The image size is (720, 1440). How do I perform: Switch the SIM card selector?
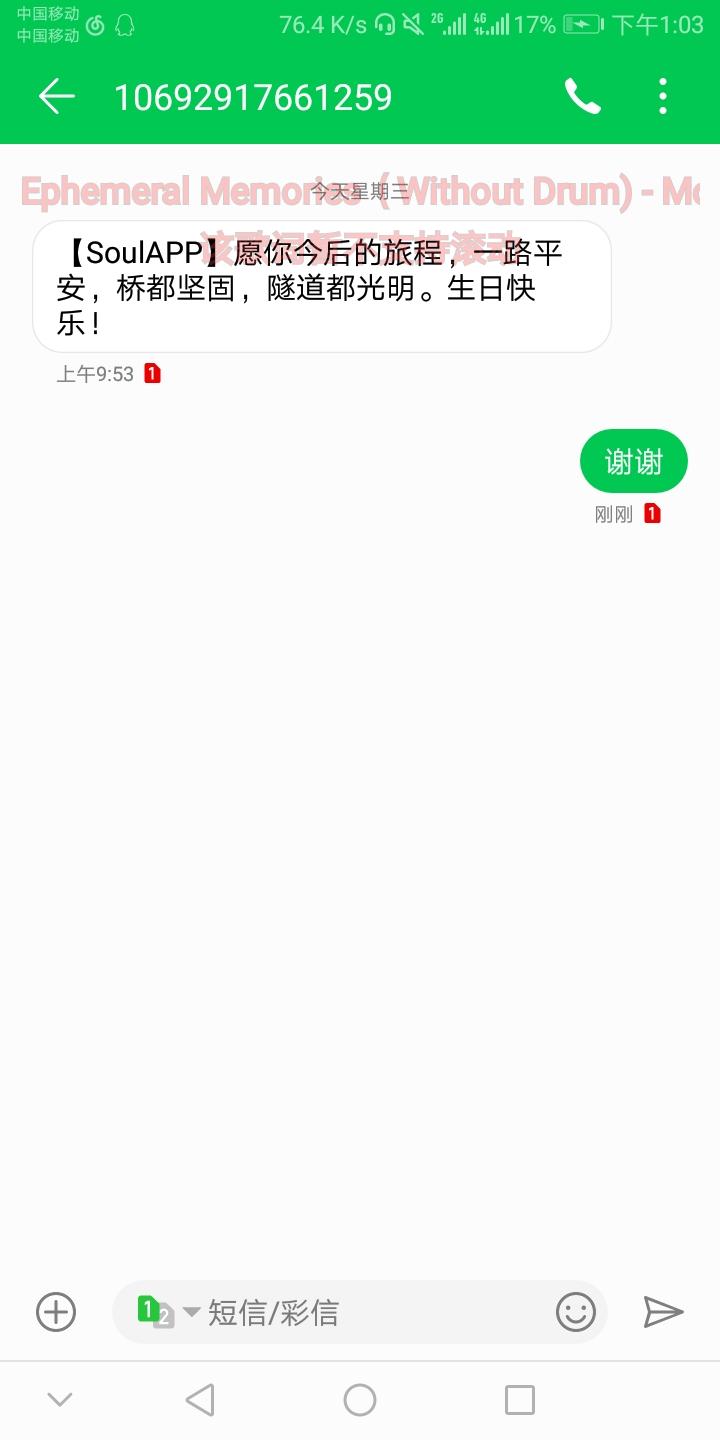point(168,1312)
